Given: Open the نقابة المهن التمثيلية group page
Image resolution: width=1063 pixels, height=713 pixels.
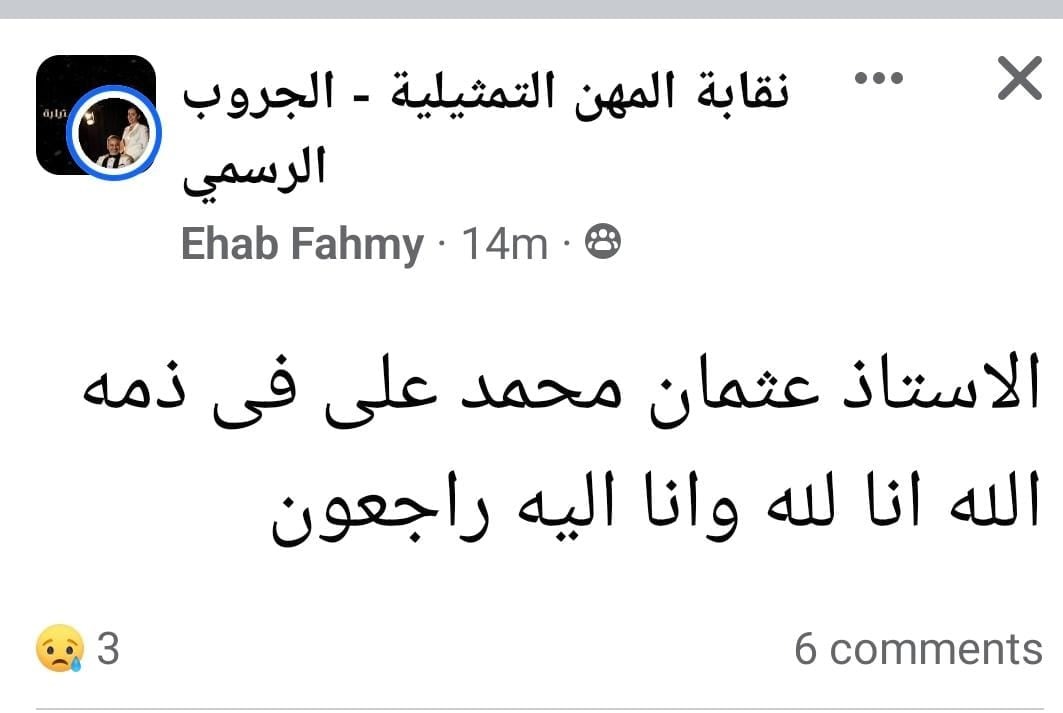Looking at the screenshot, I should pyautogui.click(x=485, y=95).
